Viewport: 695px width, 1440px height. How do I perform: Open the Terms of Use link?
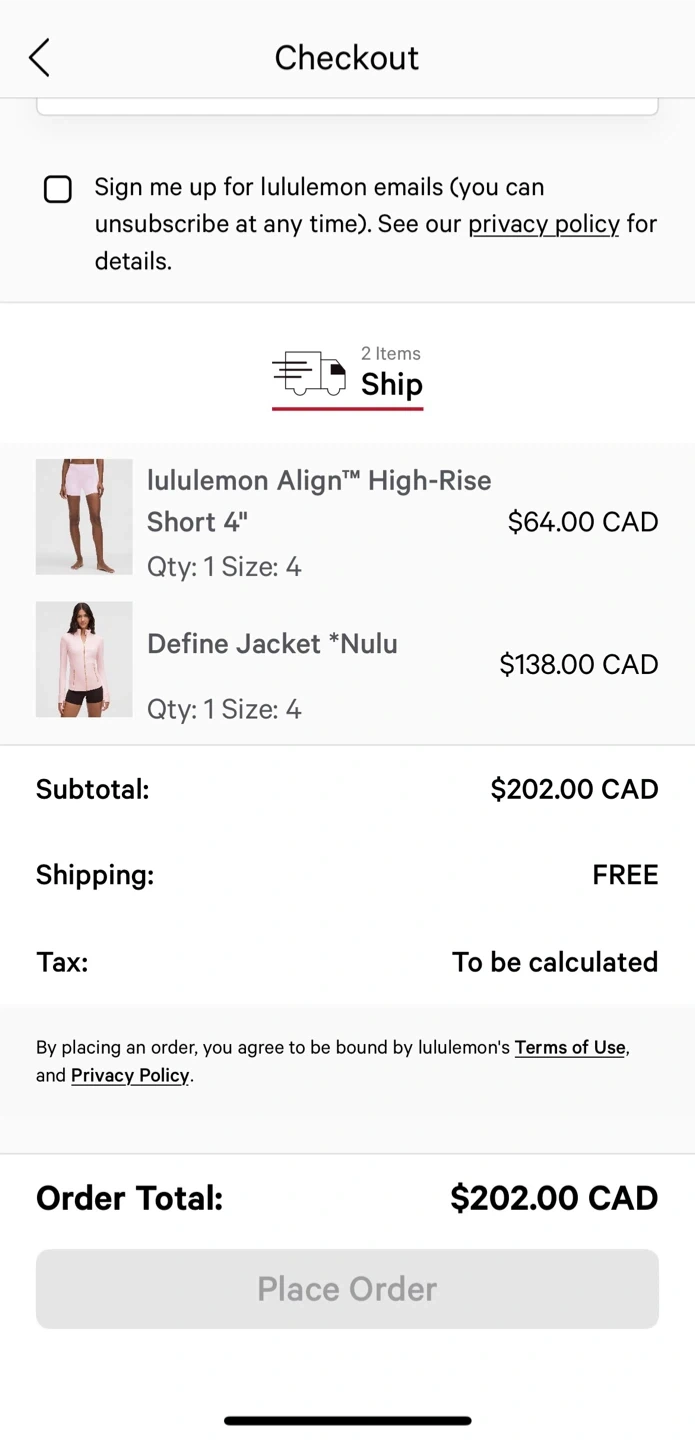570,1047
